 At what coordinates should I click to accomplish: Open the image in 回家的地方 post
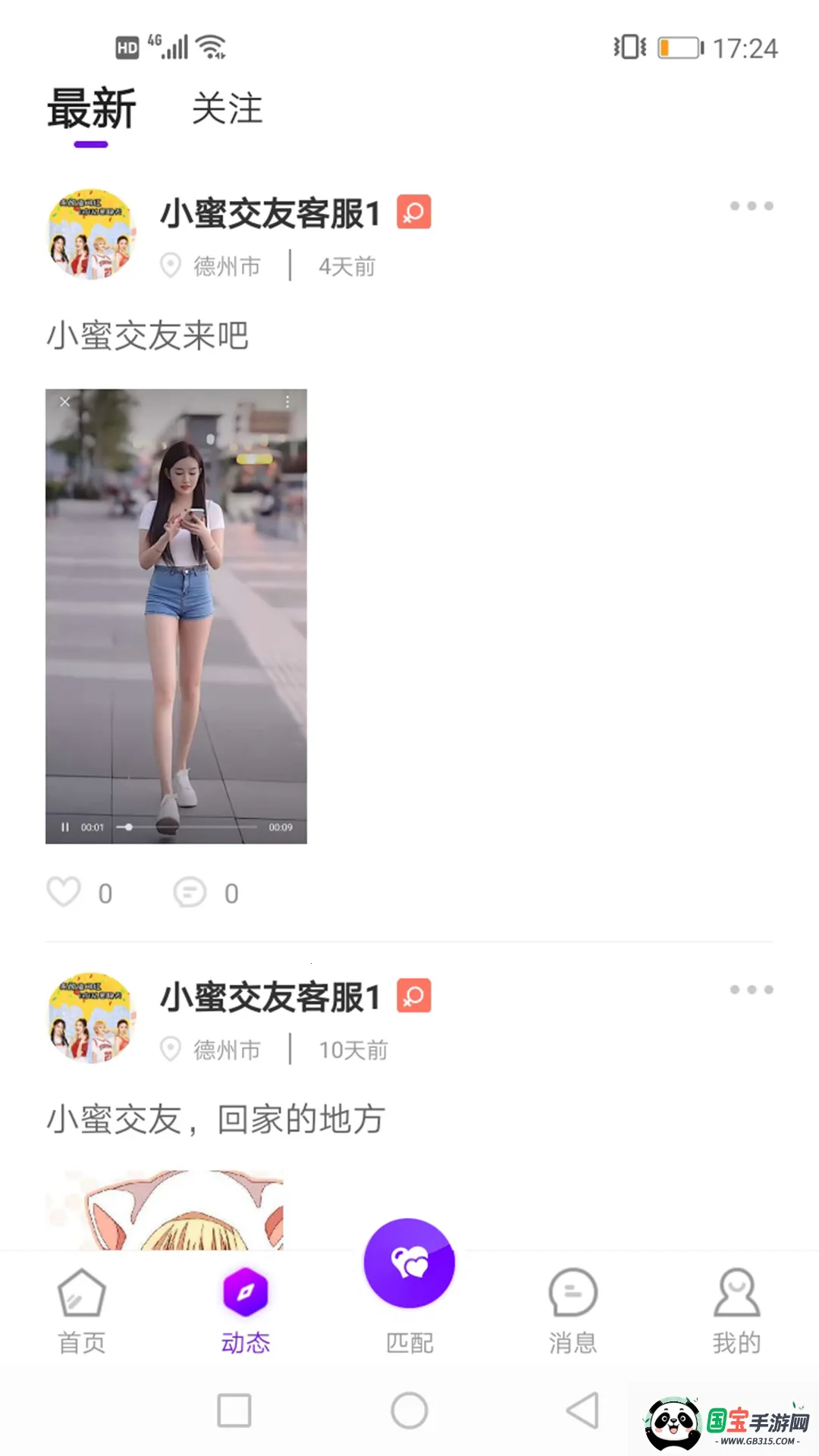tap(165, 1210)
